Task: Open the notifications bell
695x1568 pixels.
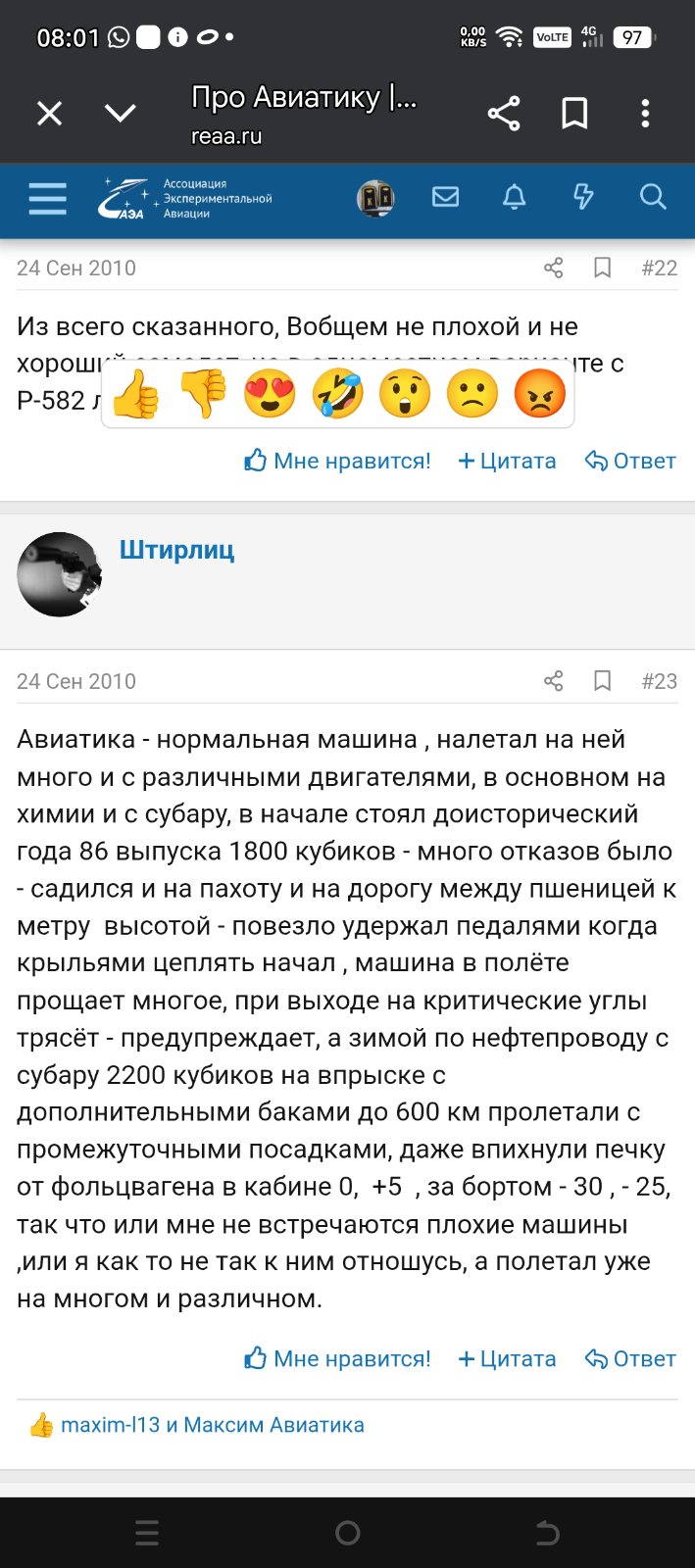Action: tap(514, 198)
